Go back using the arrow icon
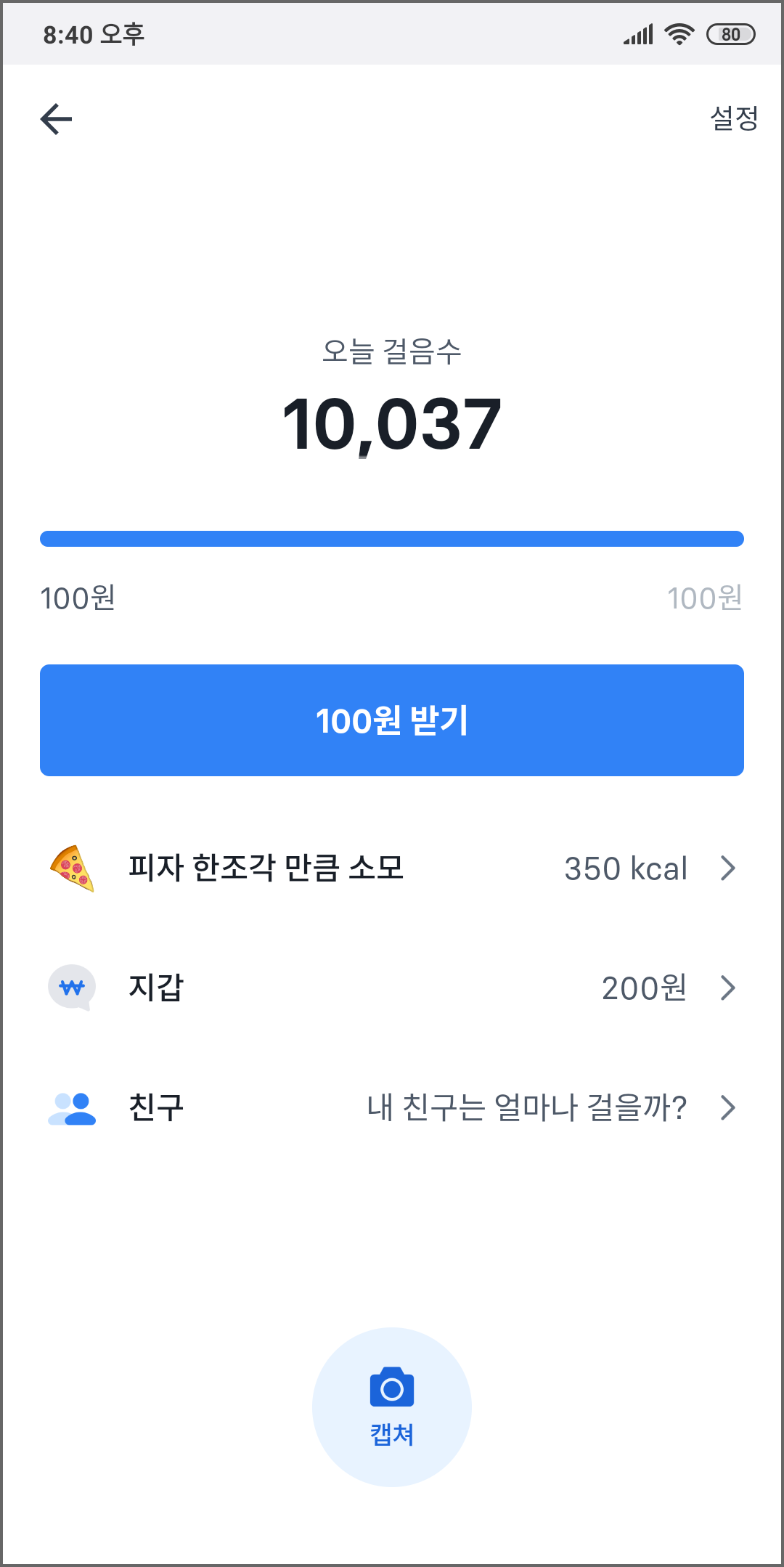Image resolution: width=784 pixels, height=1567 pixels. click(57, 119)
